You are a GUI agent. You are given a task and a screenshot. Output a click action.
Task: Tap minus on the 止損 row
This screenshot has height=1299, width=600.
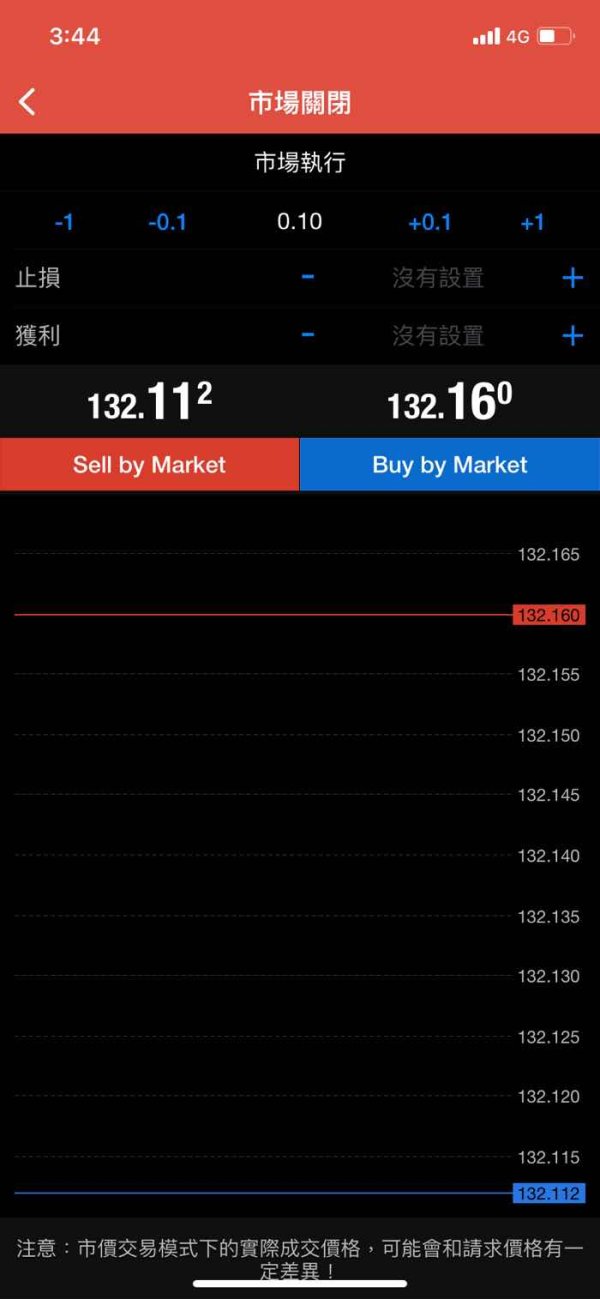click(308, 277)
